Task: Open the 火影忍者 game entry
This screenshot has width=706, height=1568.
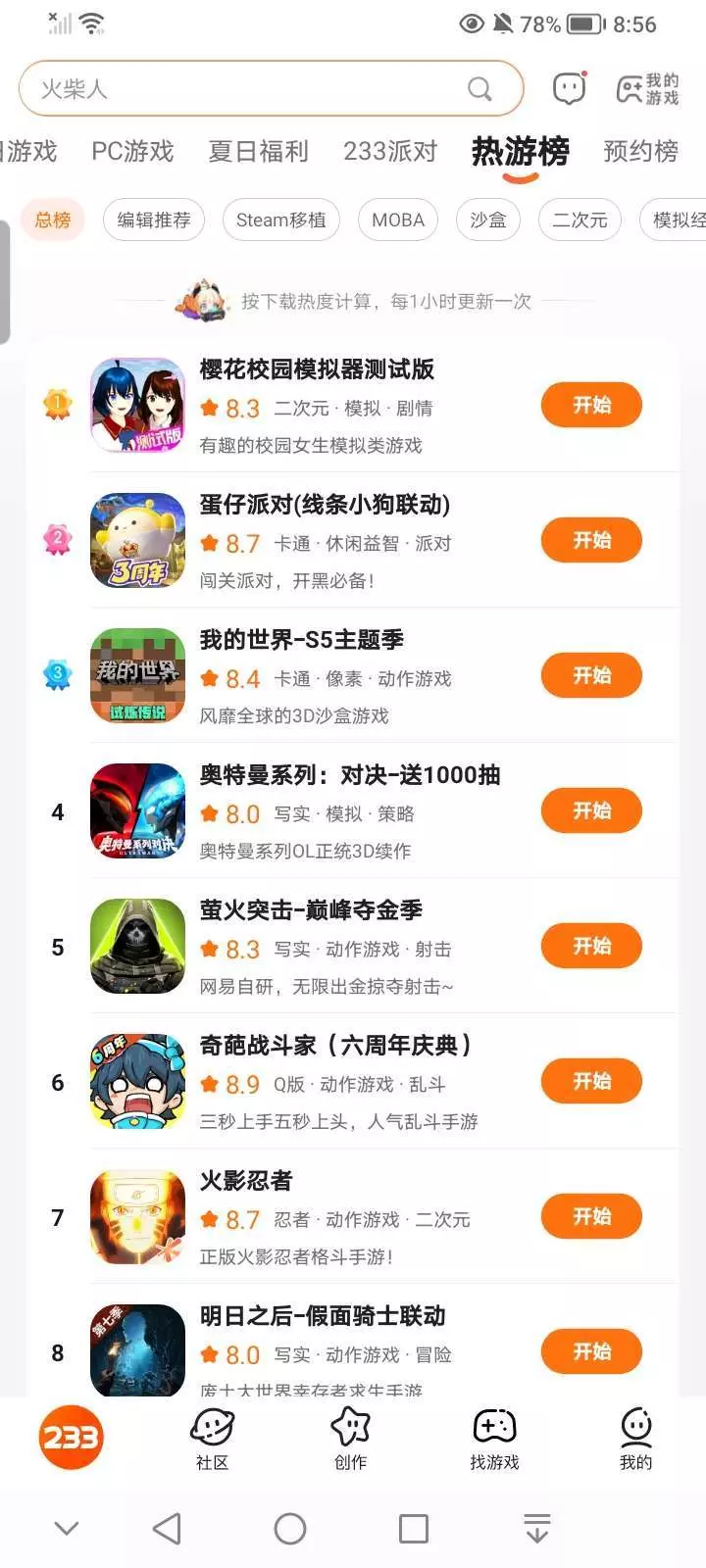Action: click(x=246, y=1181)
